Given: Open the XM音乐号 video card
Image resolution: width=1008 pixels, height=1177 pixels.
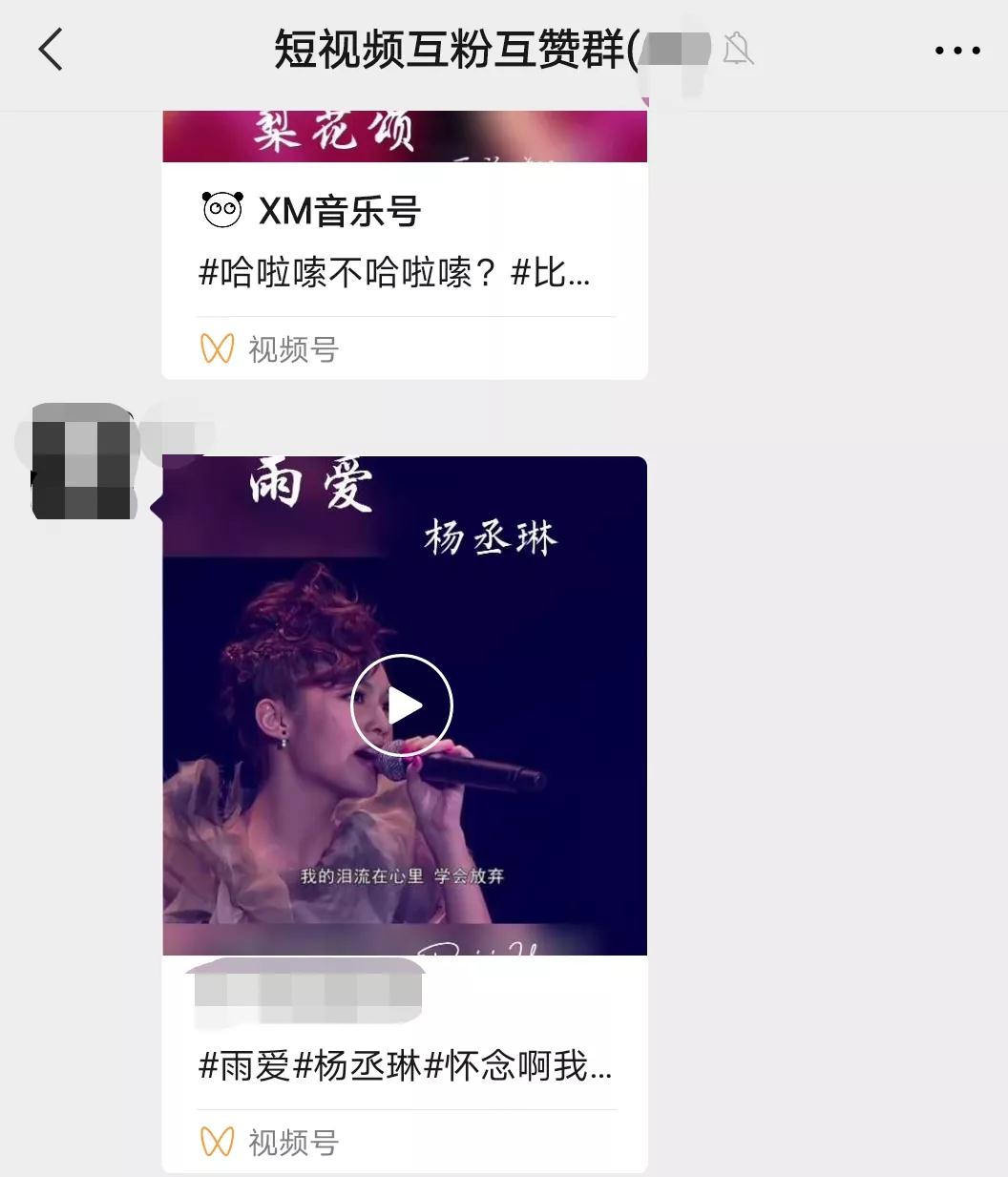Looking at the screenshot, I should pyautogui.click(x=404, y=242).
